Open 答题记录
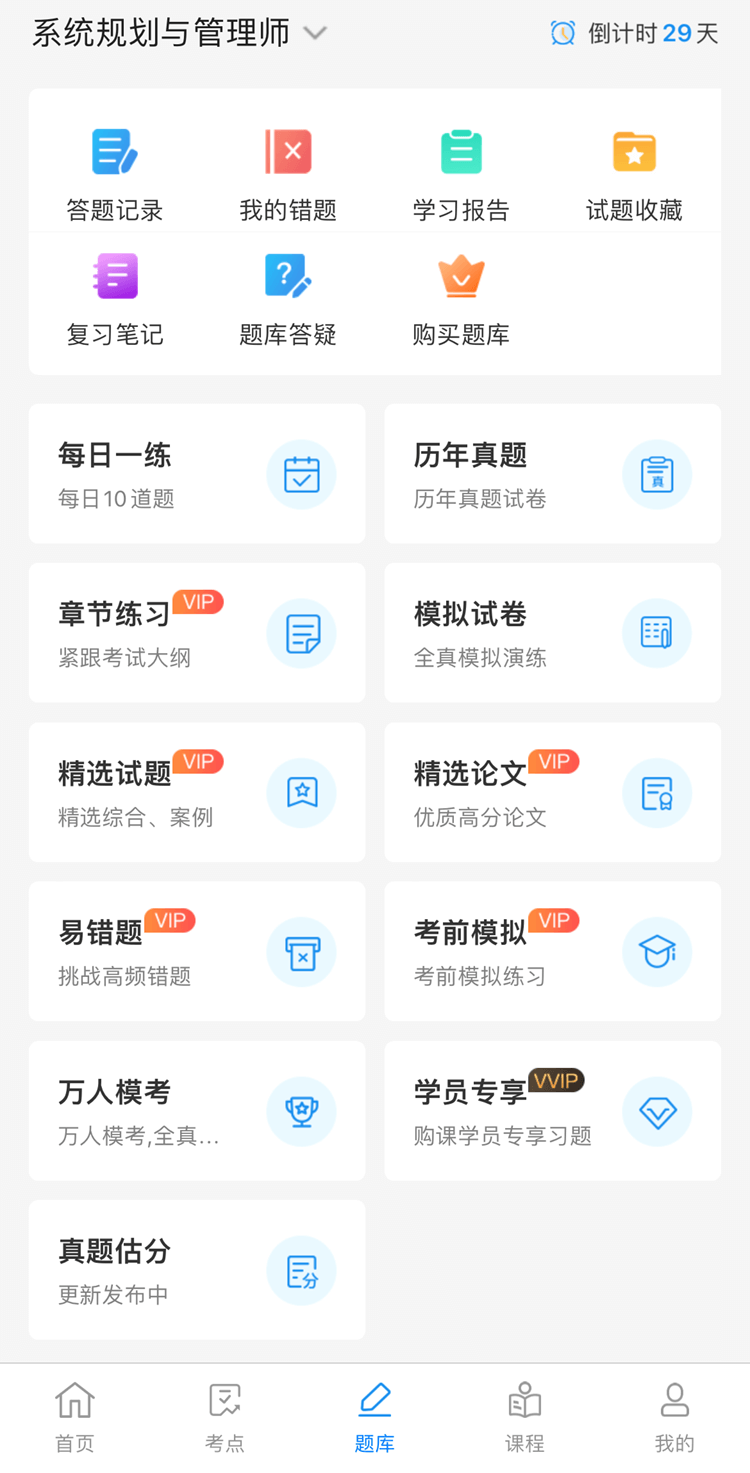Screen dimensions: 750x1473 coord(114,175)
